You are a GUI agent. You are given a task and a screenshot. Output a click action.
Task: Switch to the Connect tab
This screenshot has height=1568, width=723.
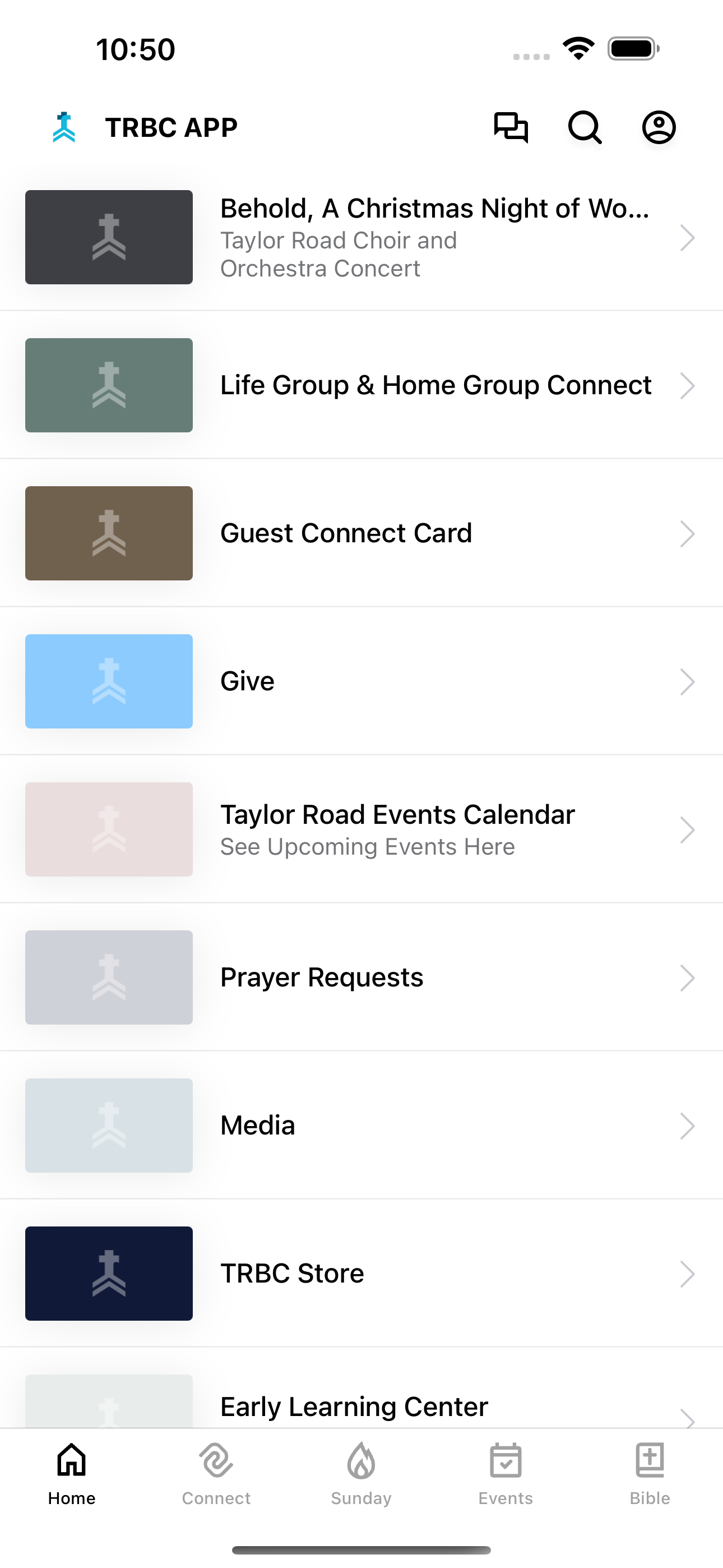(216, 1473)
